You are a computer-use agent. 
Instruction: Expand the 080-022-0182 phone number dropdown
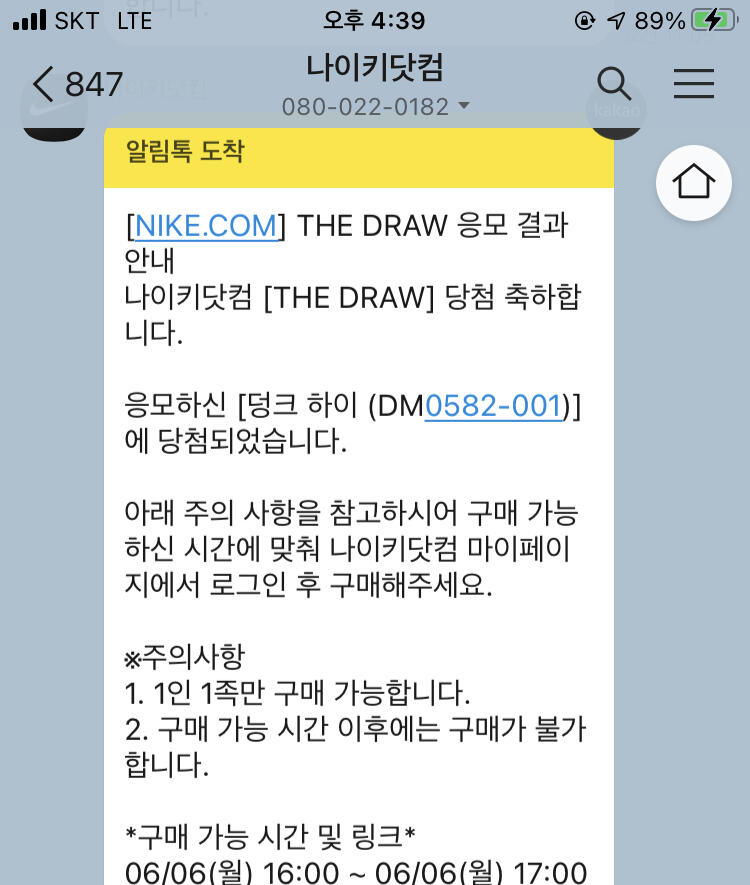click(375, 106)
